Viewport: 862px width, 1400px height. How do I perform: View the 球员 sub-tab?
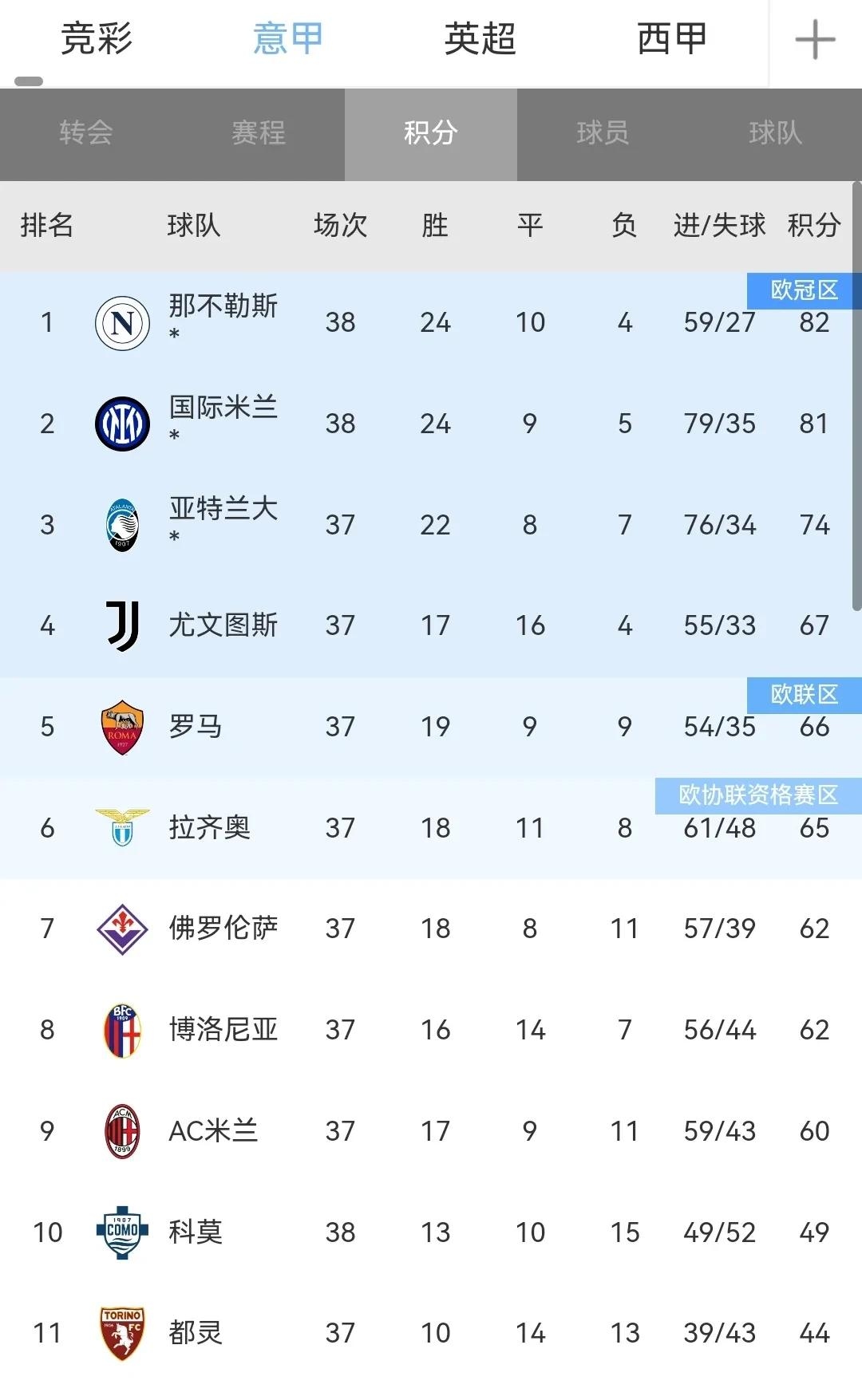(603, 133)
